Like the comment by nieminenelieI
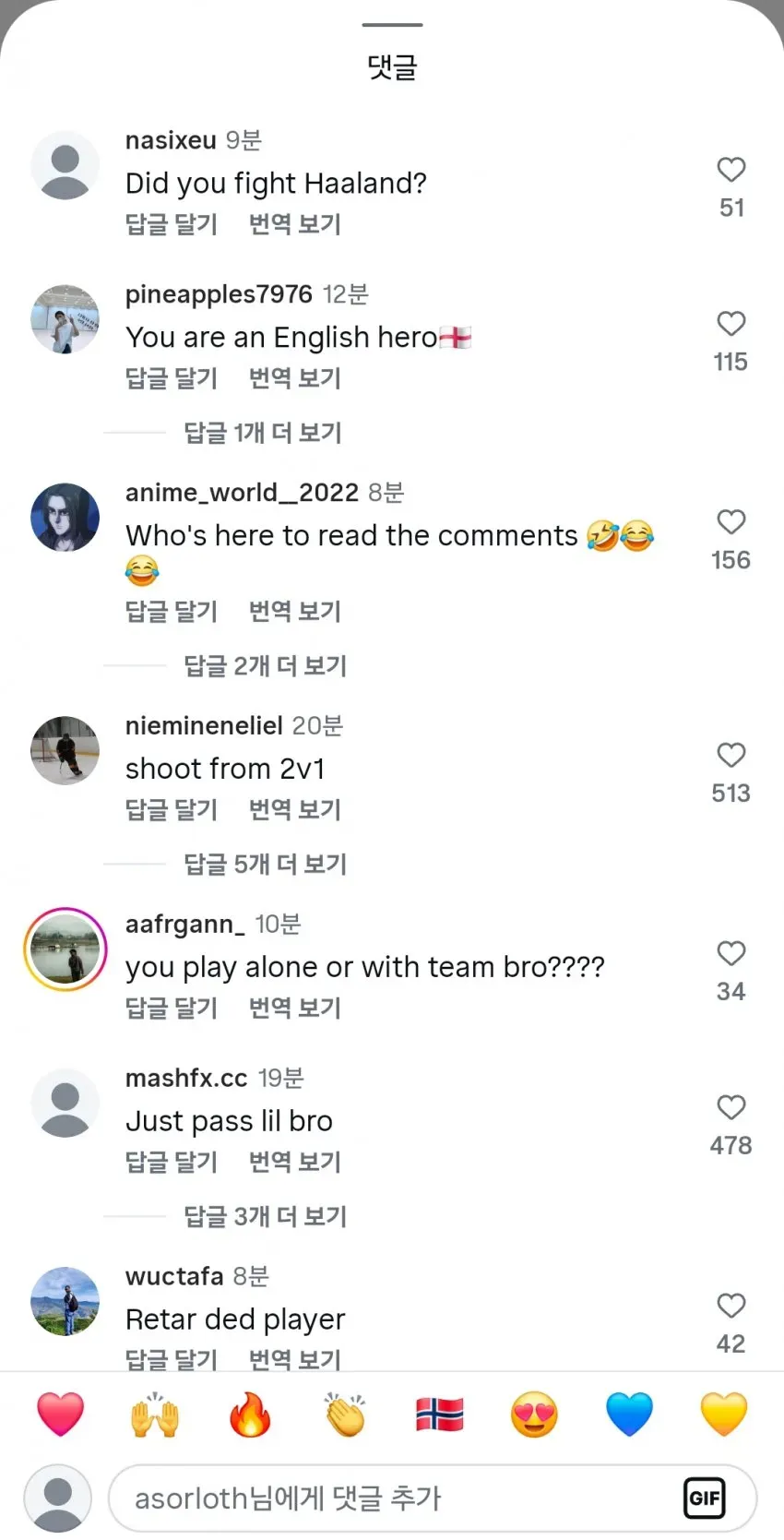The height and width of the screenshot is (1540, 784). [x=731, y=755]
